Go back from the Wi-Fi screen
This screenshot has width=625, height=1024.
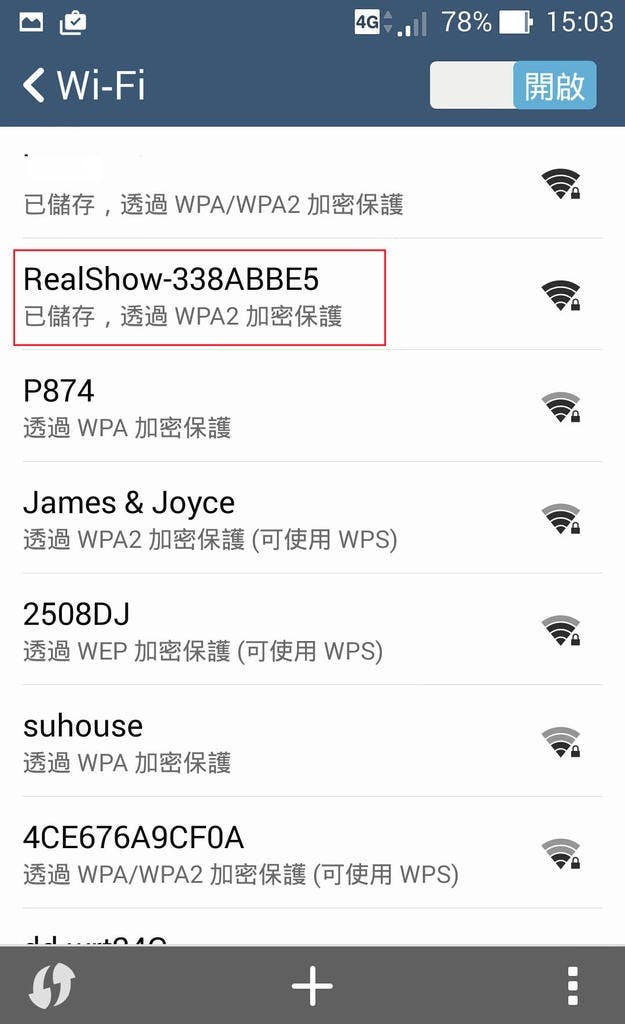(x=34, y=85)
